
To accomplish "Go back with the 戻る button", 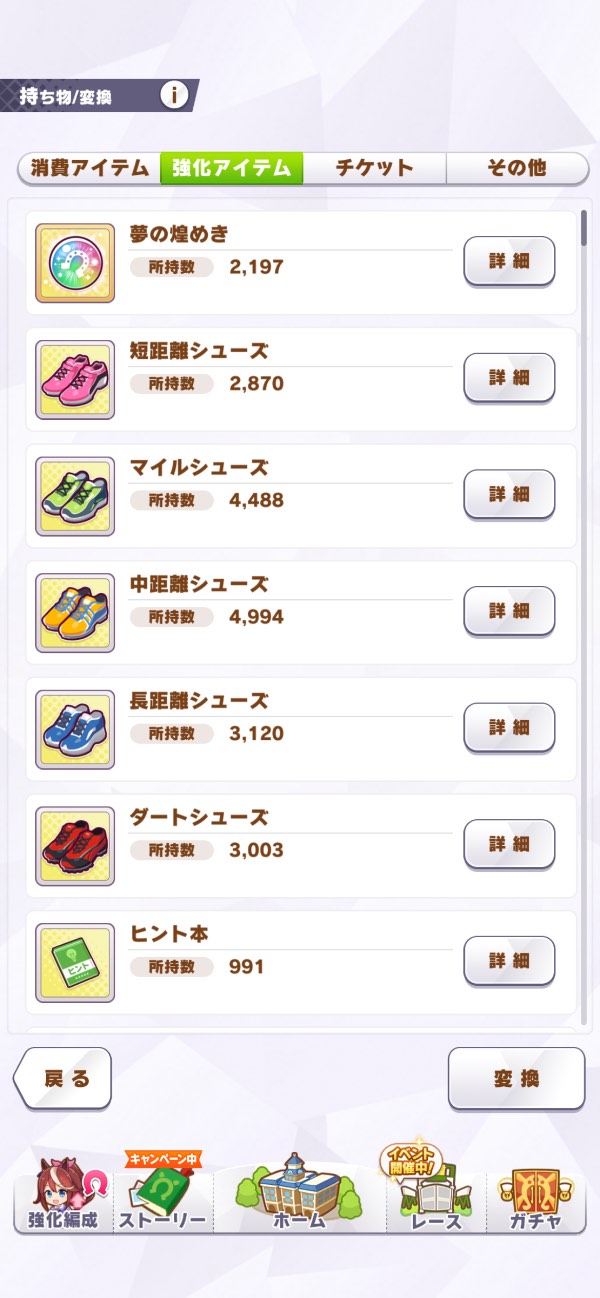I will pyautogui.click(x=63, y=1078).
